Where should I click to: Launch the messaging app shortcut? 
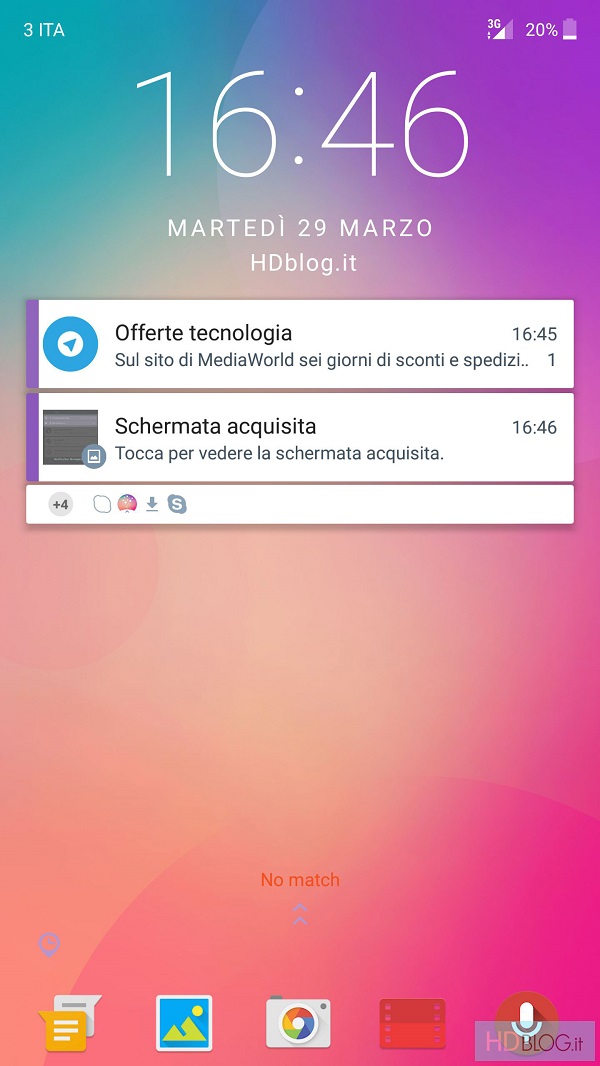click(70, 1023)
